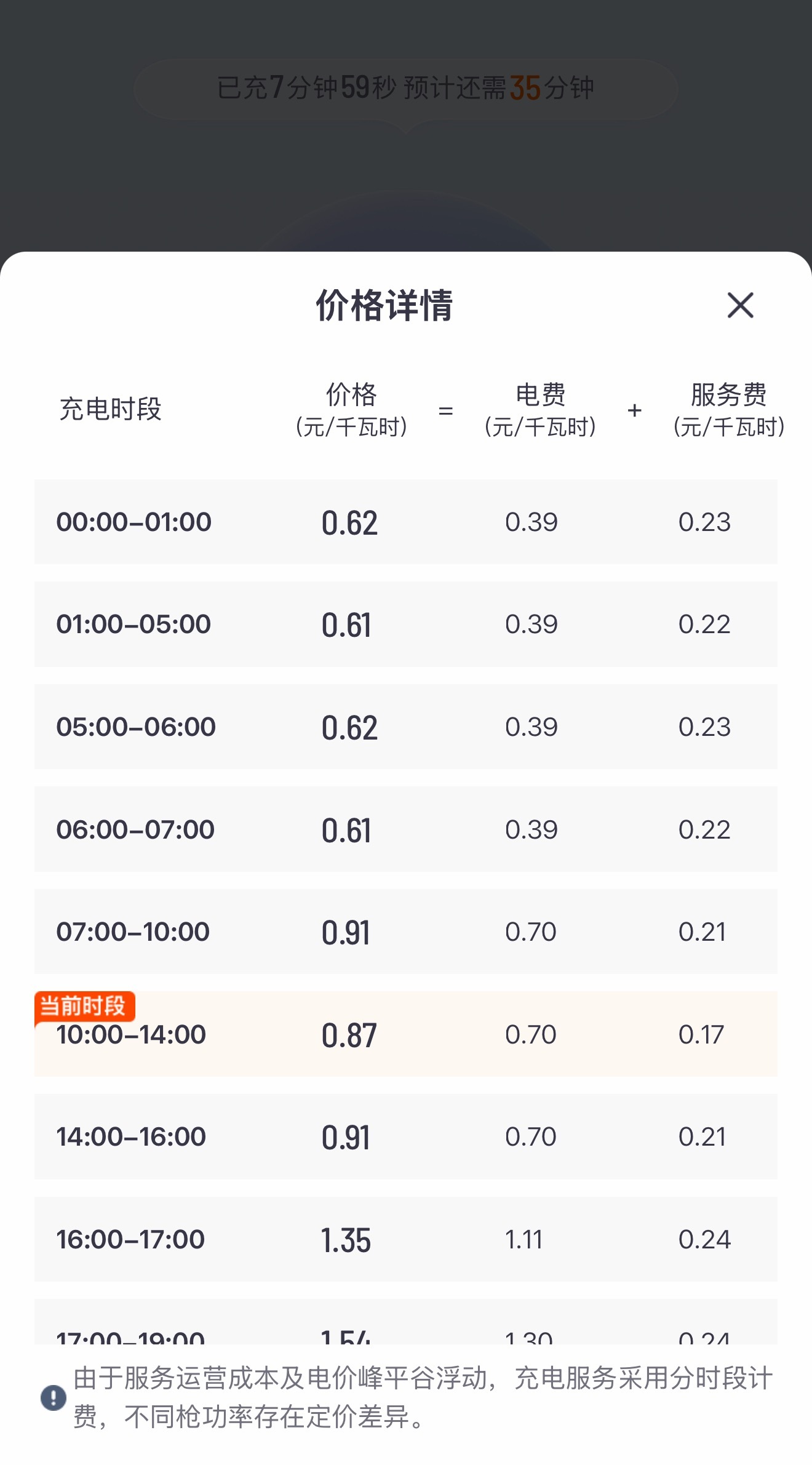Select the 16:00–17:00 row priced 1.35
The width and height of the screenshot is (812, 1465).
coord(406,1239)
